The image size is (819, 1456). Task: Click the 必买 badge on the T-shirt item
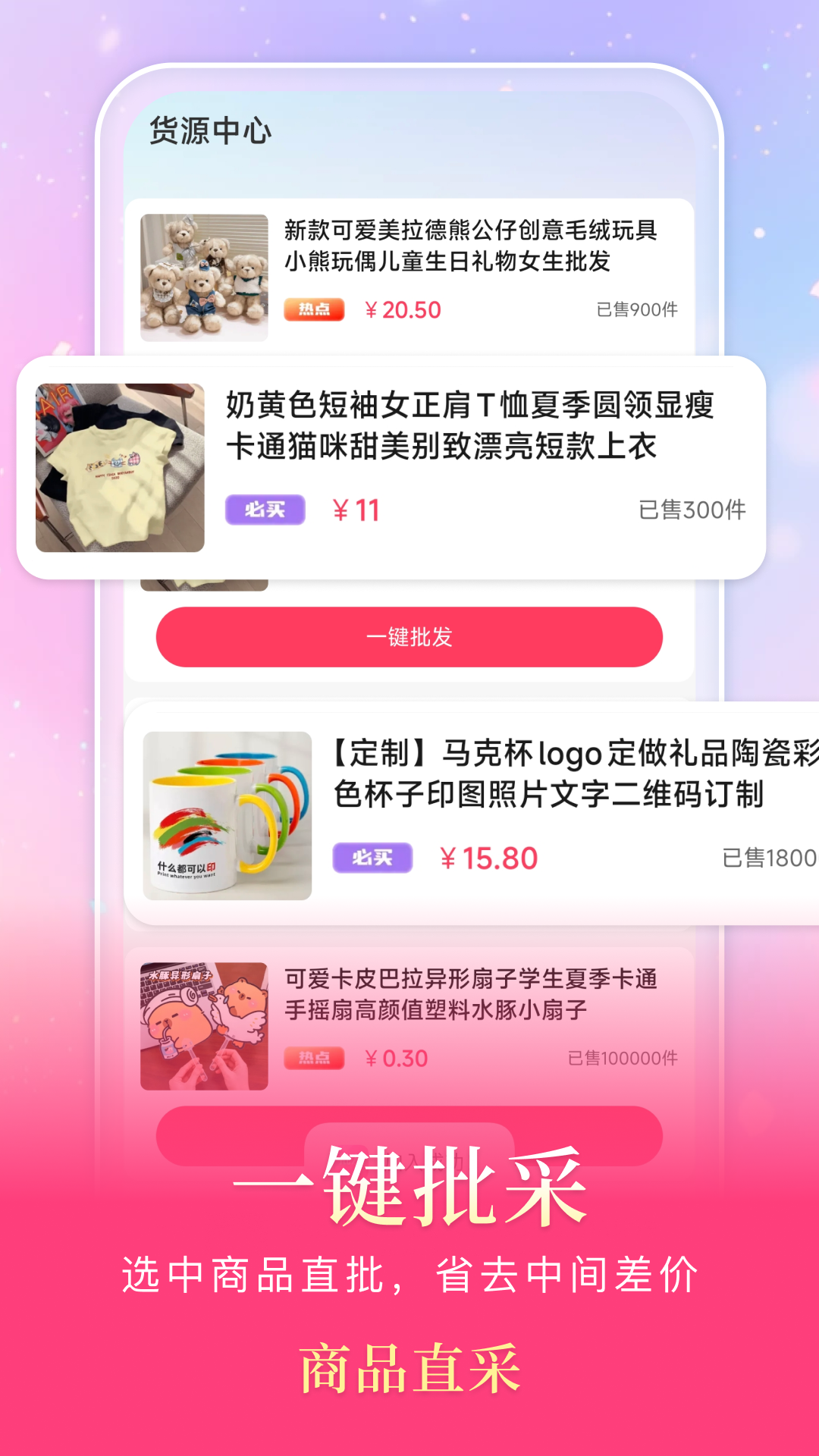(x=265, y=510)
